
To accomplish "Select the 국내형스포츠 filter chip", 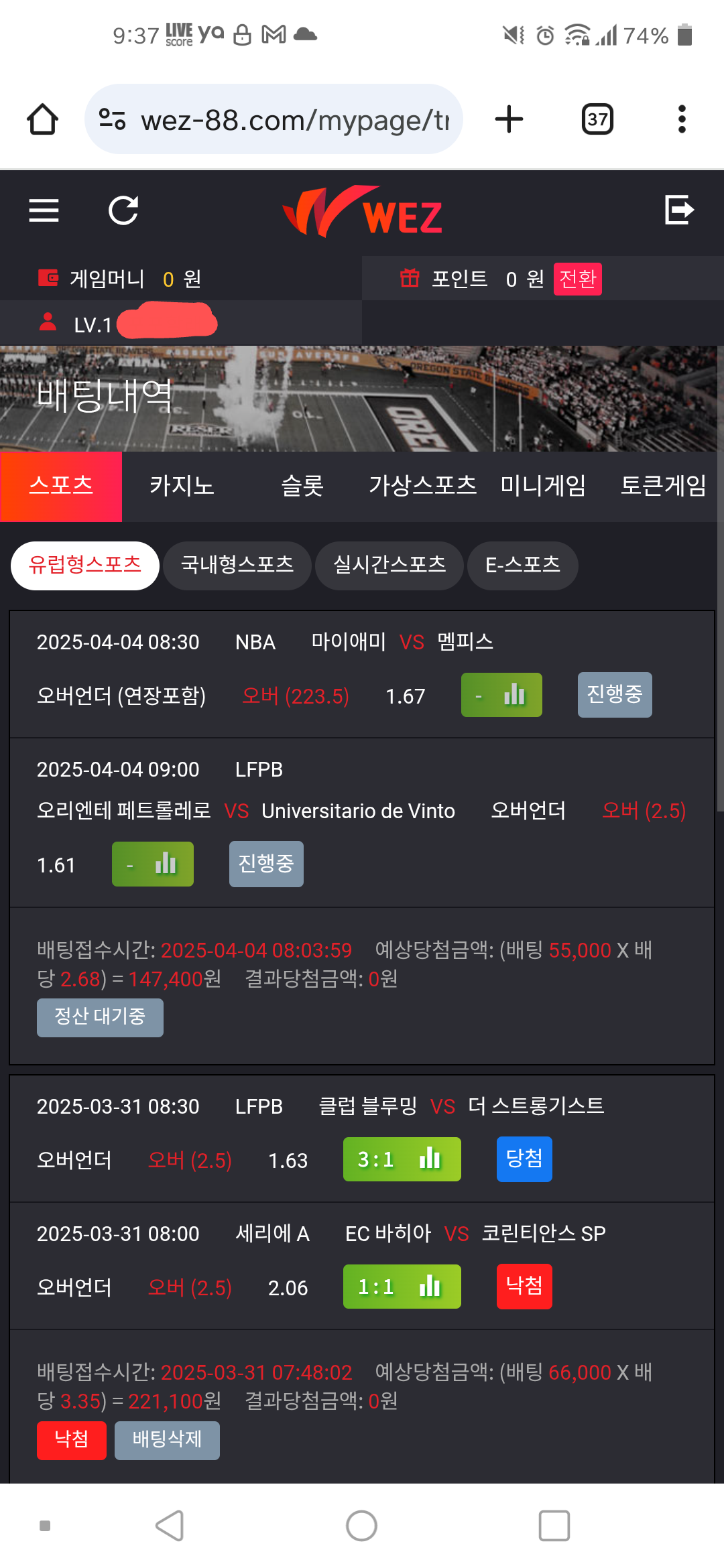I will click(x=237, y=565).
